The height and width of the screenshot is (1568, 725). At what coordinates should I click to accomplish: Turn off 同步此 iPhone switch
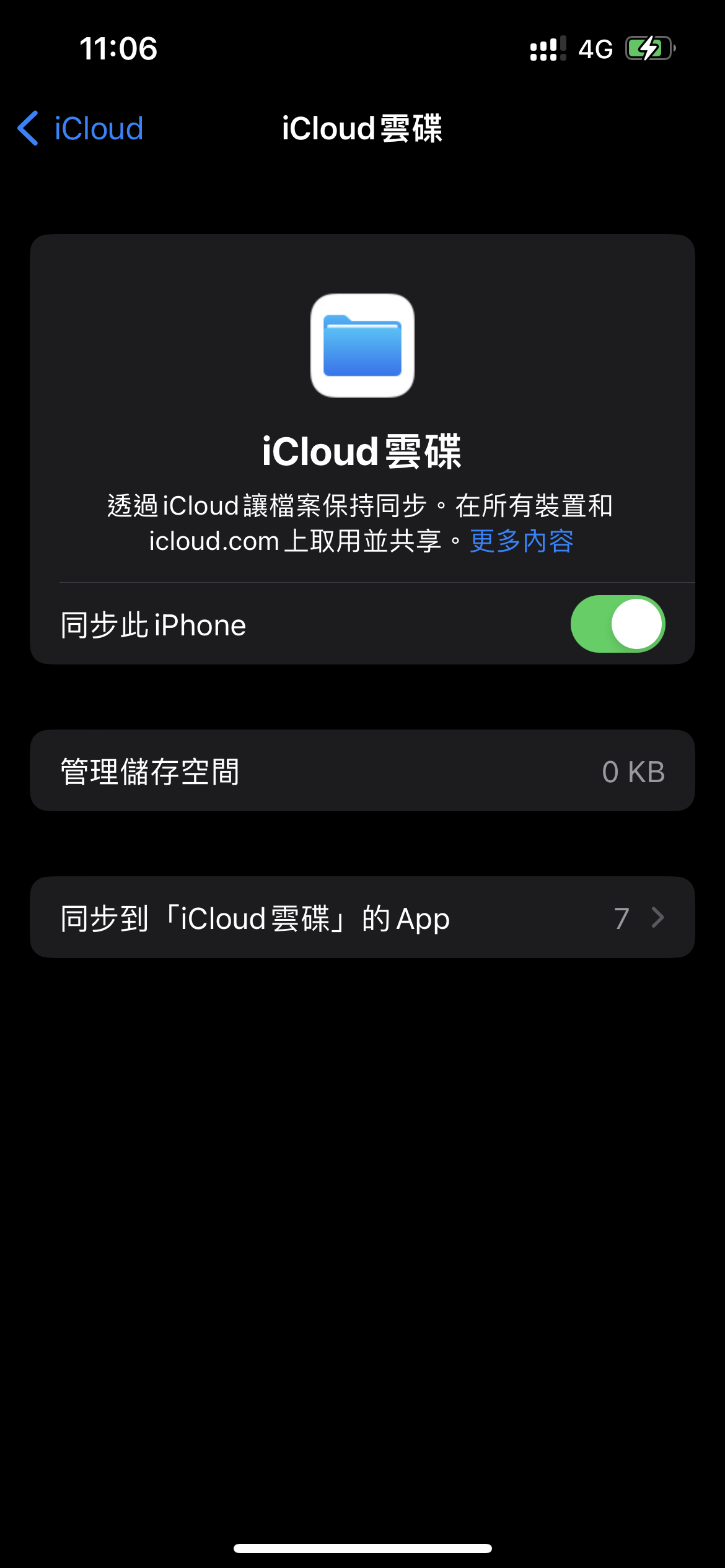pos(617,624)
